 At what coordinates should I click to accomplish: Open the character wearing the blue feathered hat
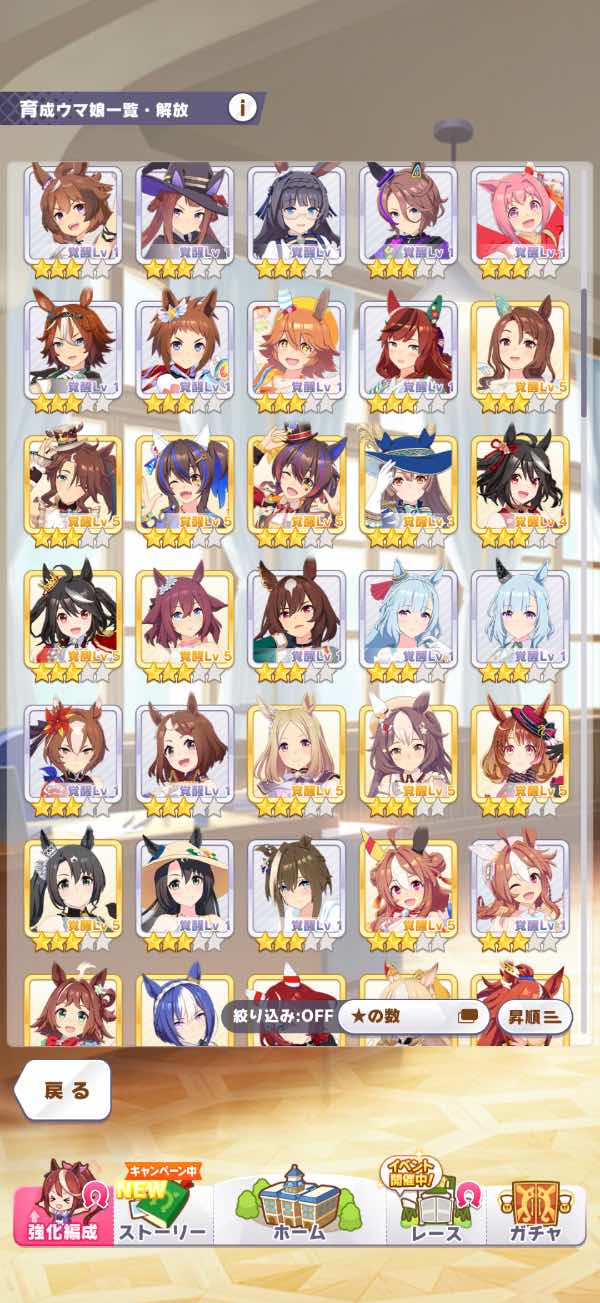pyautogui.click(x=407, y=483)
